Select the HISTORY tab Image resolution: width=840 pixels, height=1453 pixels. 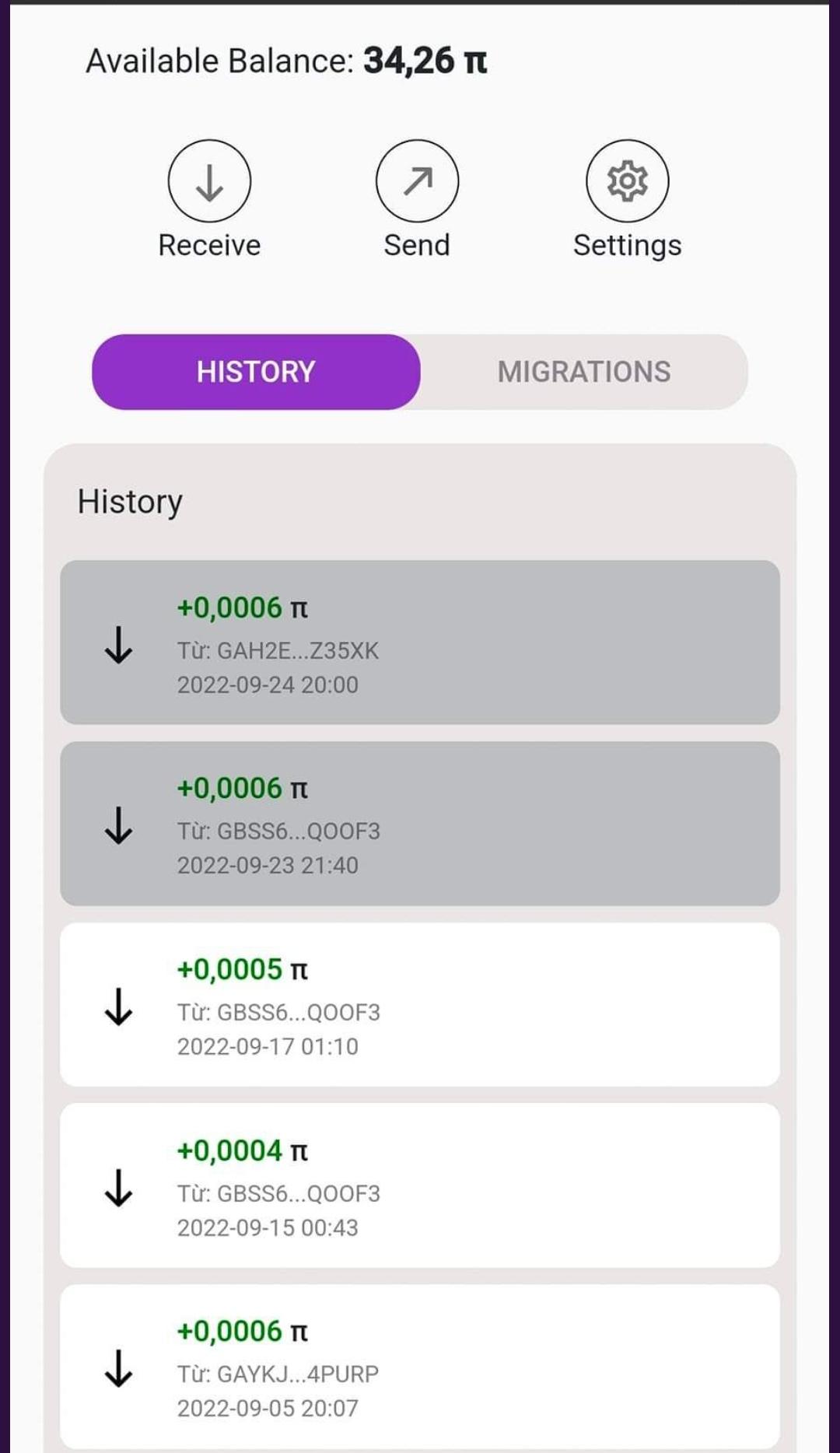pyautogui.click(x=256, y=372)
